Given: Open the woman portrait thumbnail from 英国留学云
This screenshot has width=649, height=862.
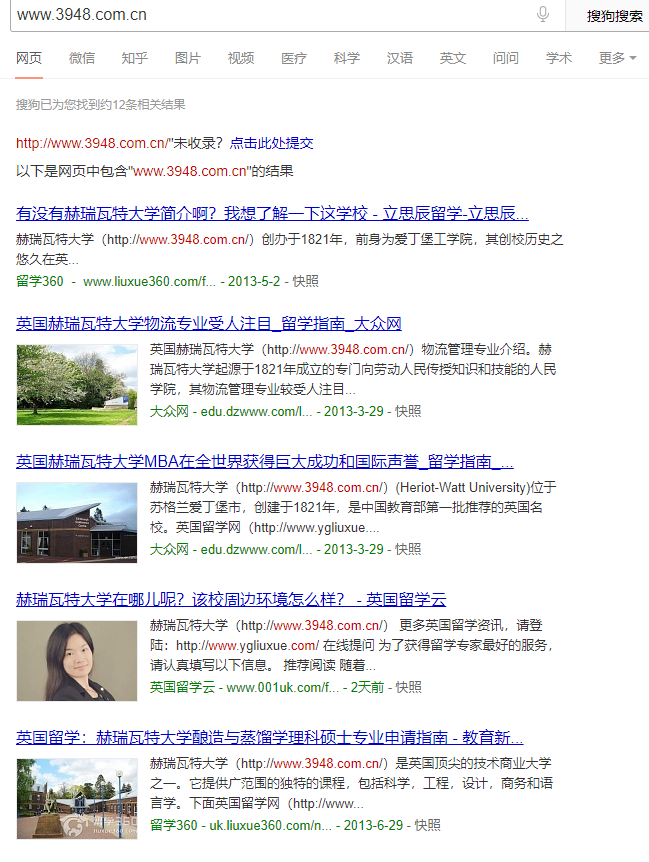Looking at the screenshot, I should coord(77,660).
